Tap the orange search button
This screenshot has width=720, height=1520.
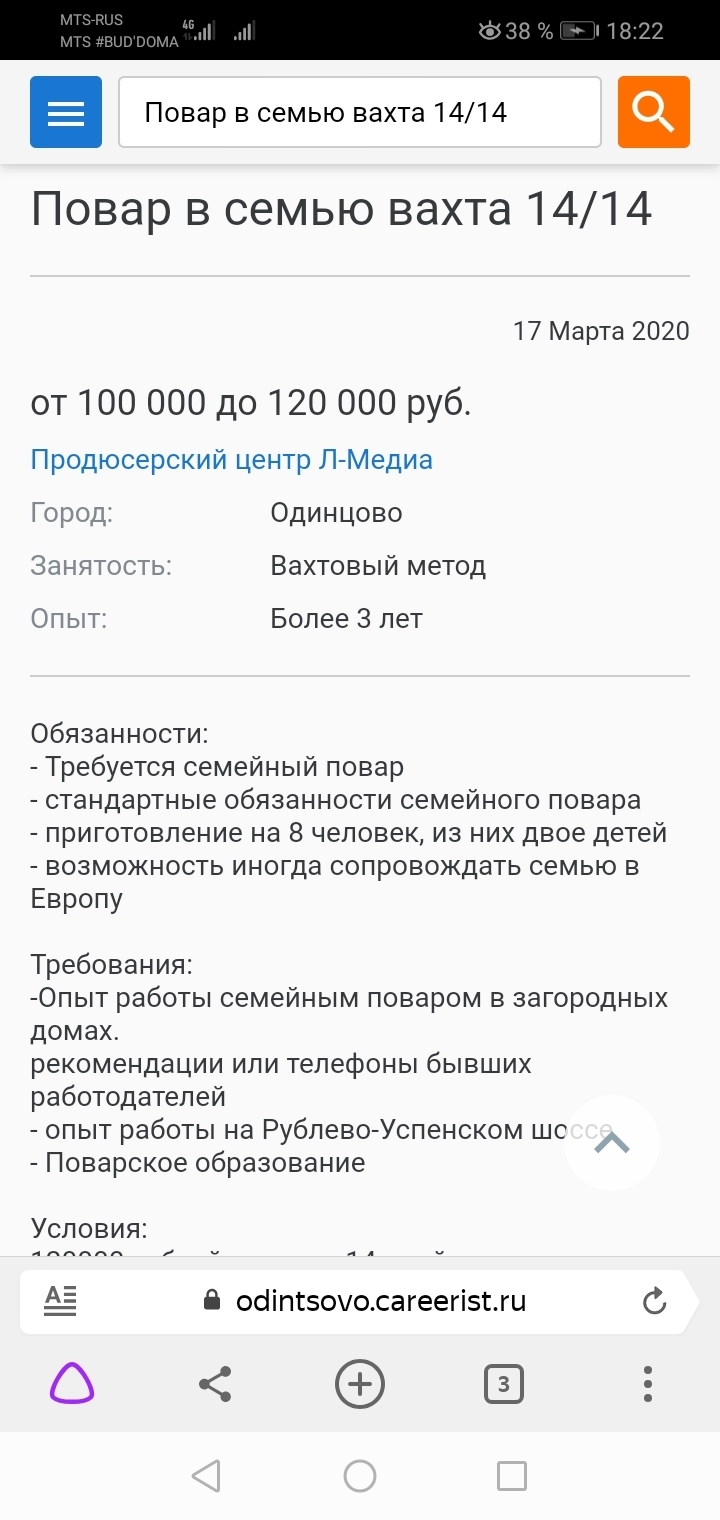[x=653, y=112]
